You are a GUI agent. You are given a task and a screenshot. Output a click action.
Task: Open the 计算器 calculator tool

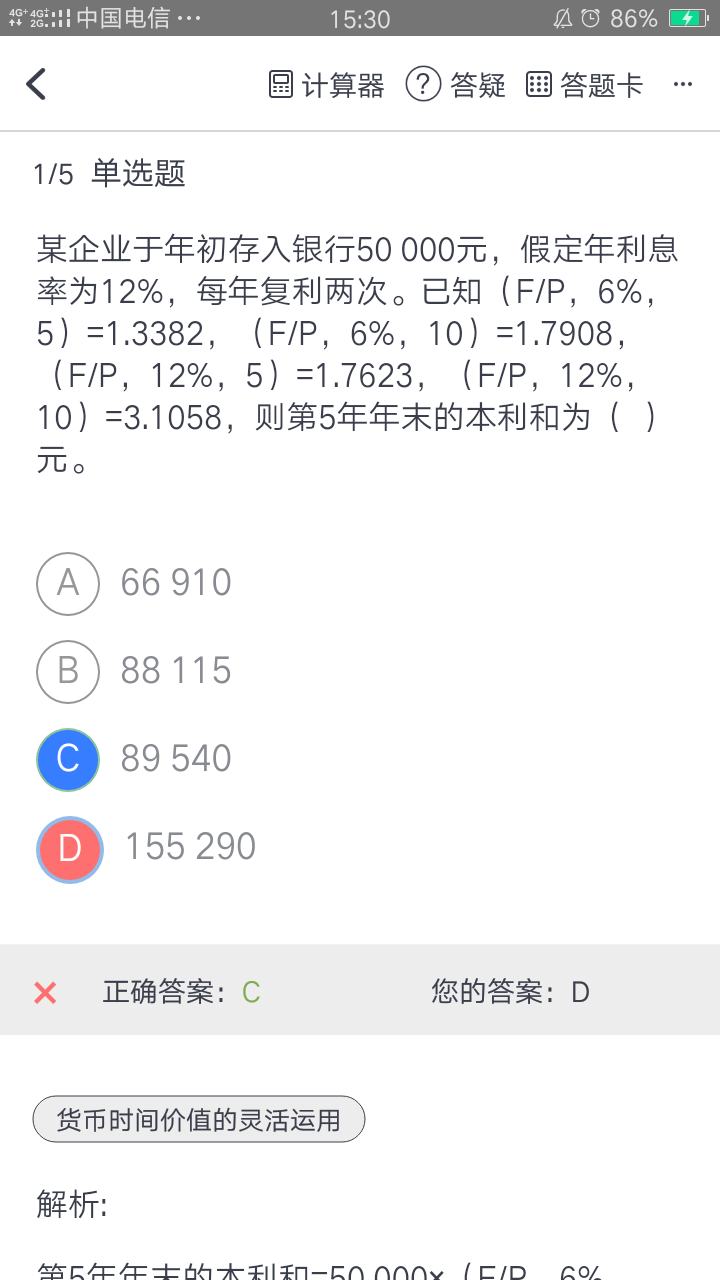coord(326,85)
